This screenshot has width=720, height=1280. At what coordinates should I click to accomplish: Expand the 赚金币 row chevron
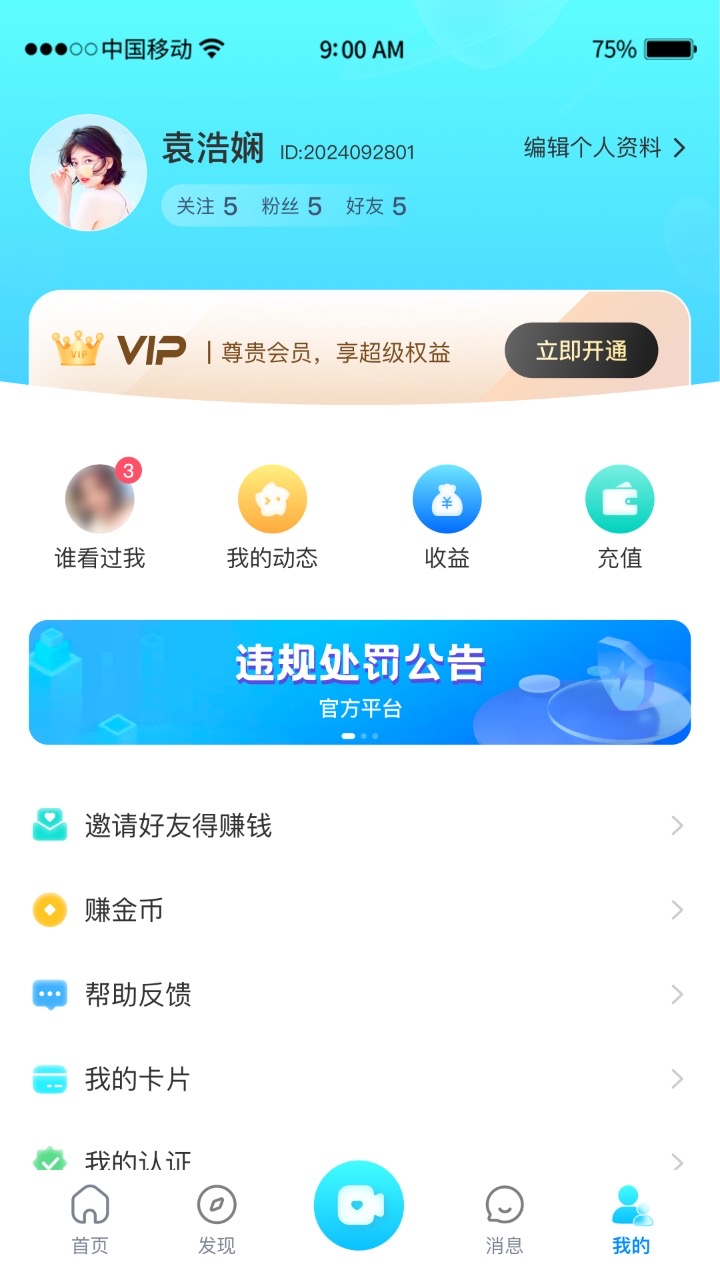pos(676,910)
